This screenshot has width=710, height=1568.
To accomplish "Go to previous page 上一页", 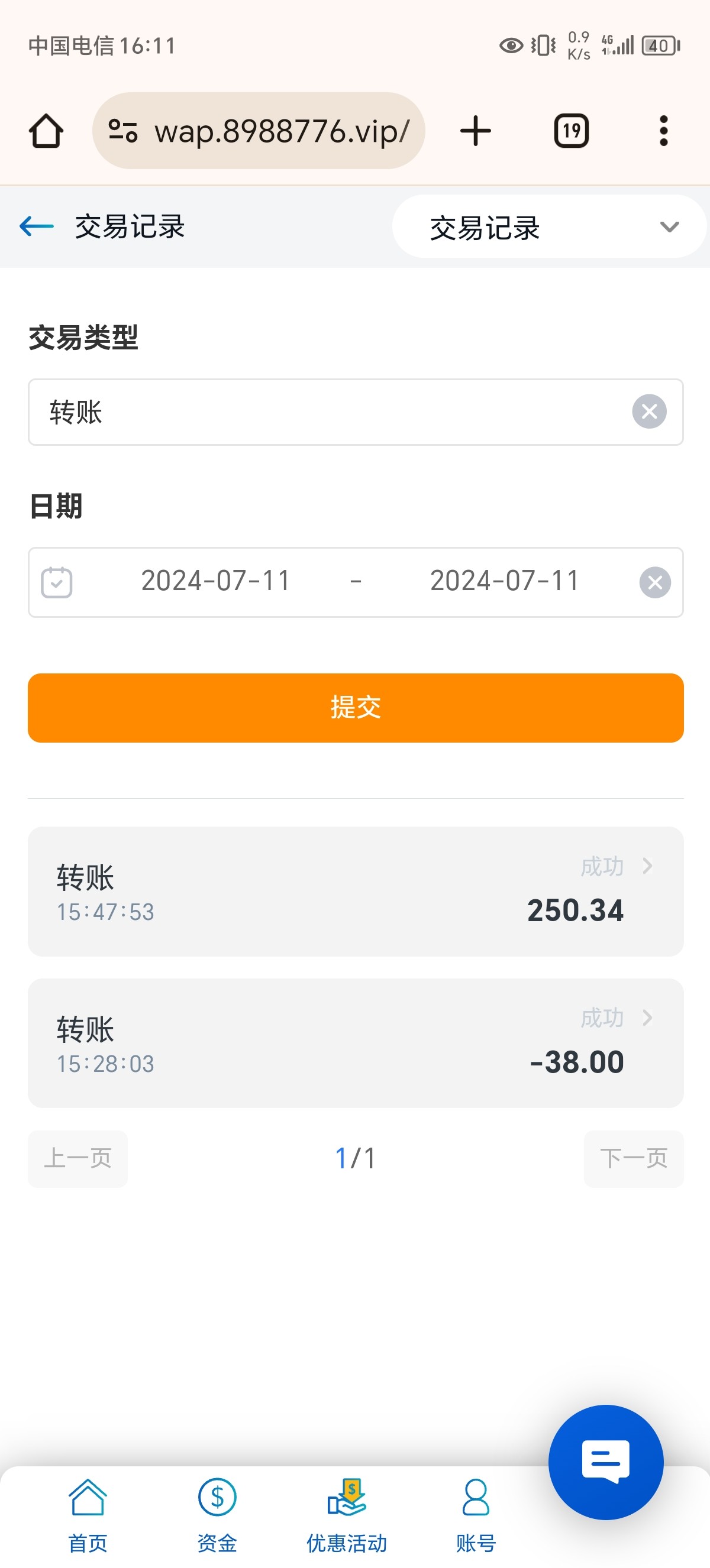I will coord(78,1158).
